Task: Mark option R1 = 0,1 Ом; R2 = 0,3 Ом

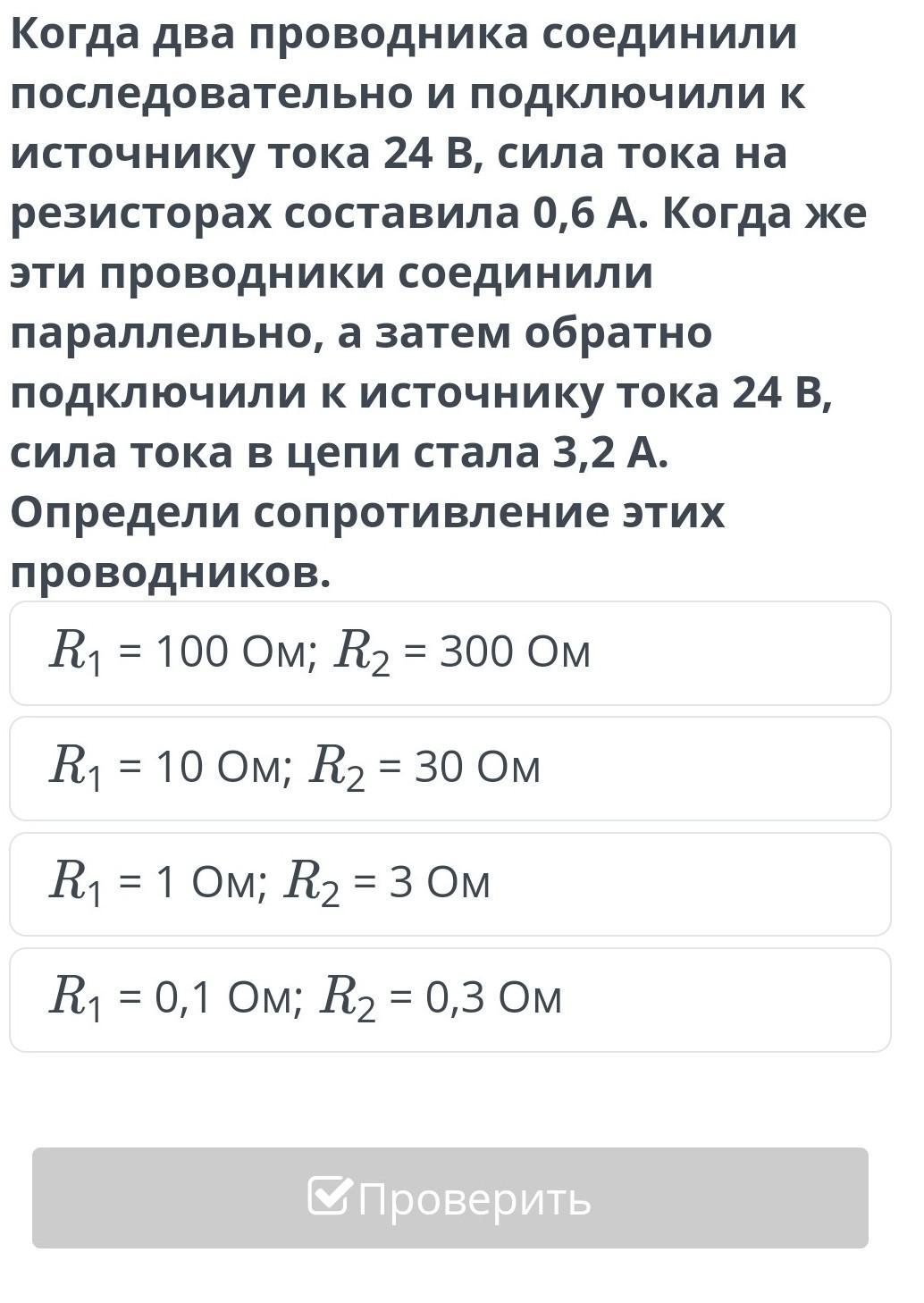Action: click(449, 998)
